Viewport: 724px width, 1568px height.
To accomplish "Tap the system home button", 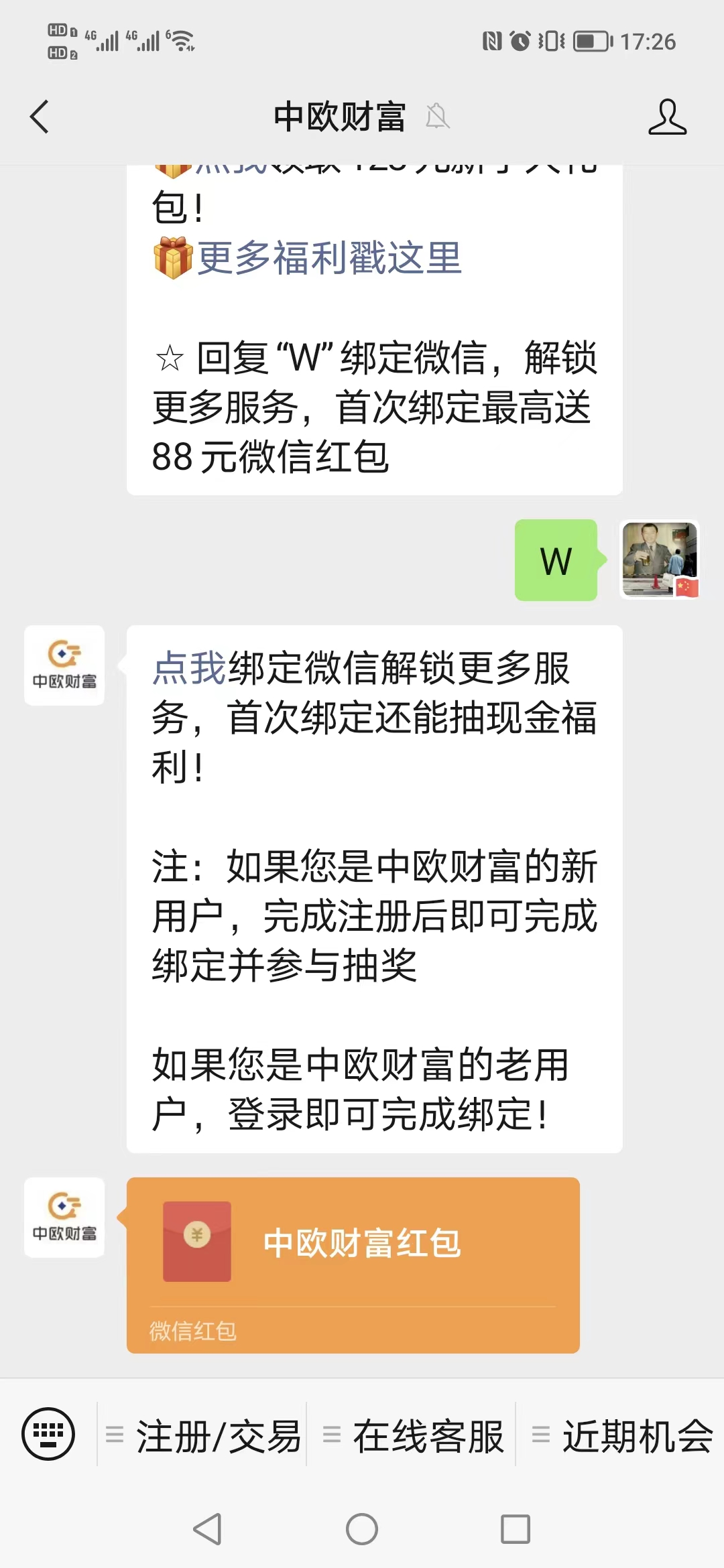I will pos(362,1529).
